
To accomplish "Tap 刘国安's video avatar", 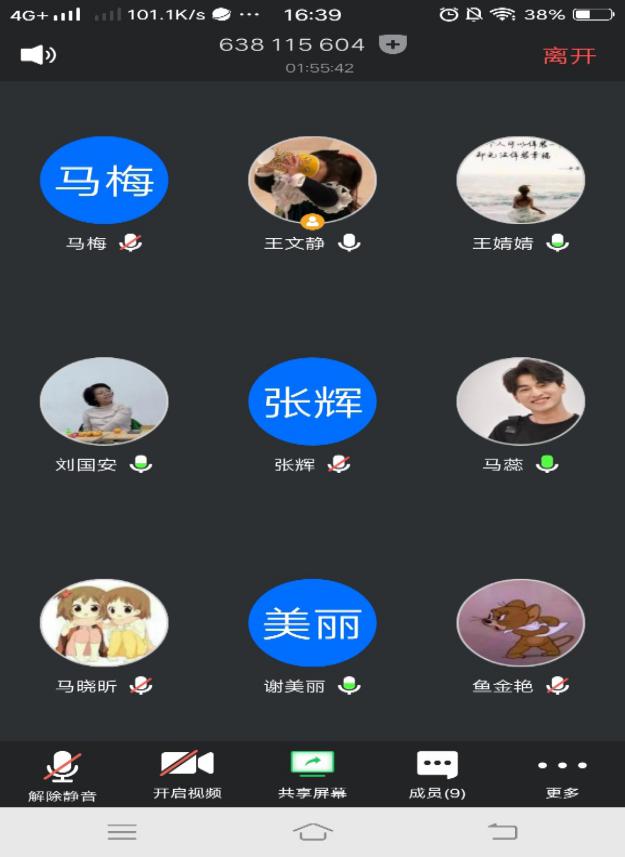I will point(104,402).
